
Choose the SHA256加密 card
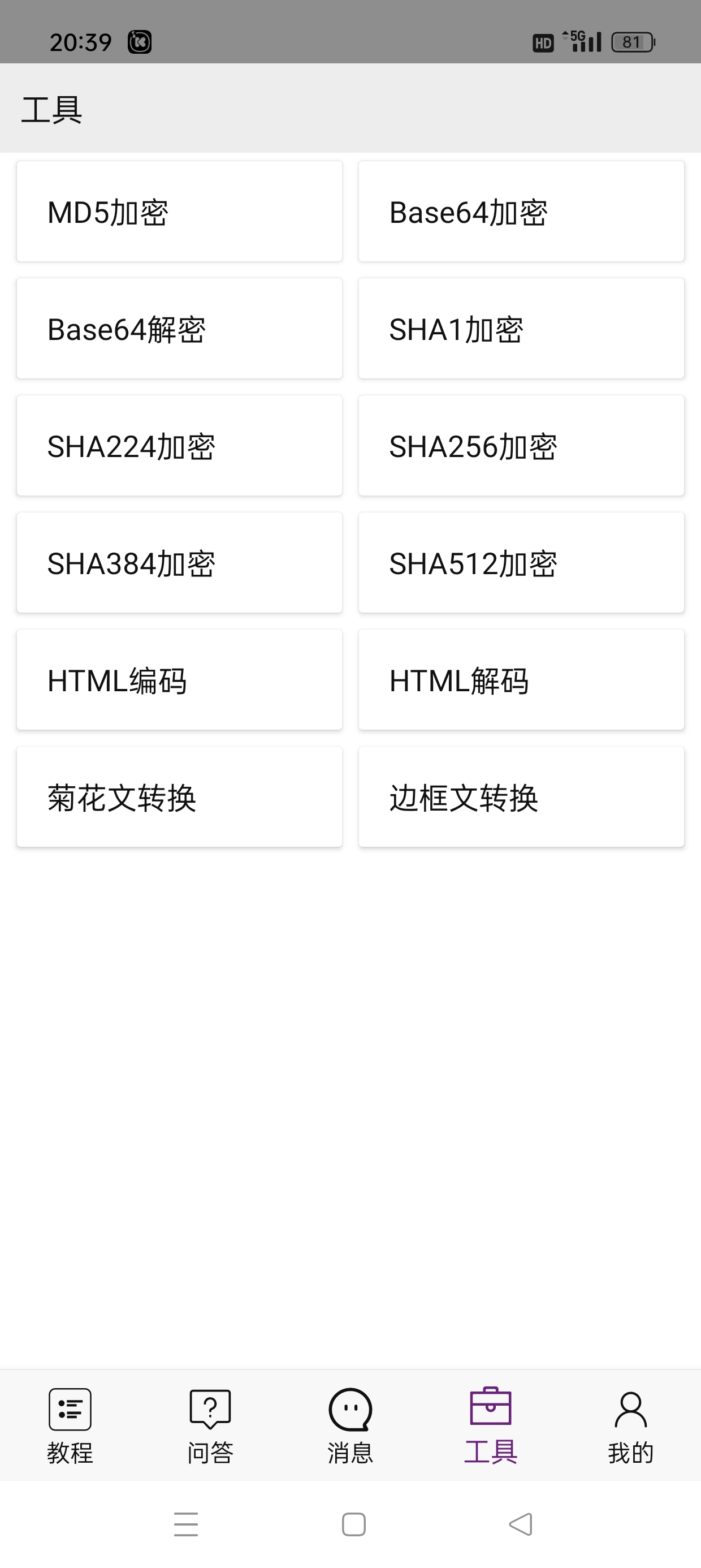(x=521, y=446)
